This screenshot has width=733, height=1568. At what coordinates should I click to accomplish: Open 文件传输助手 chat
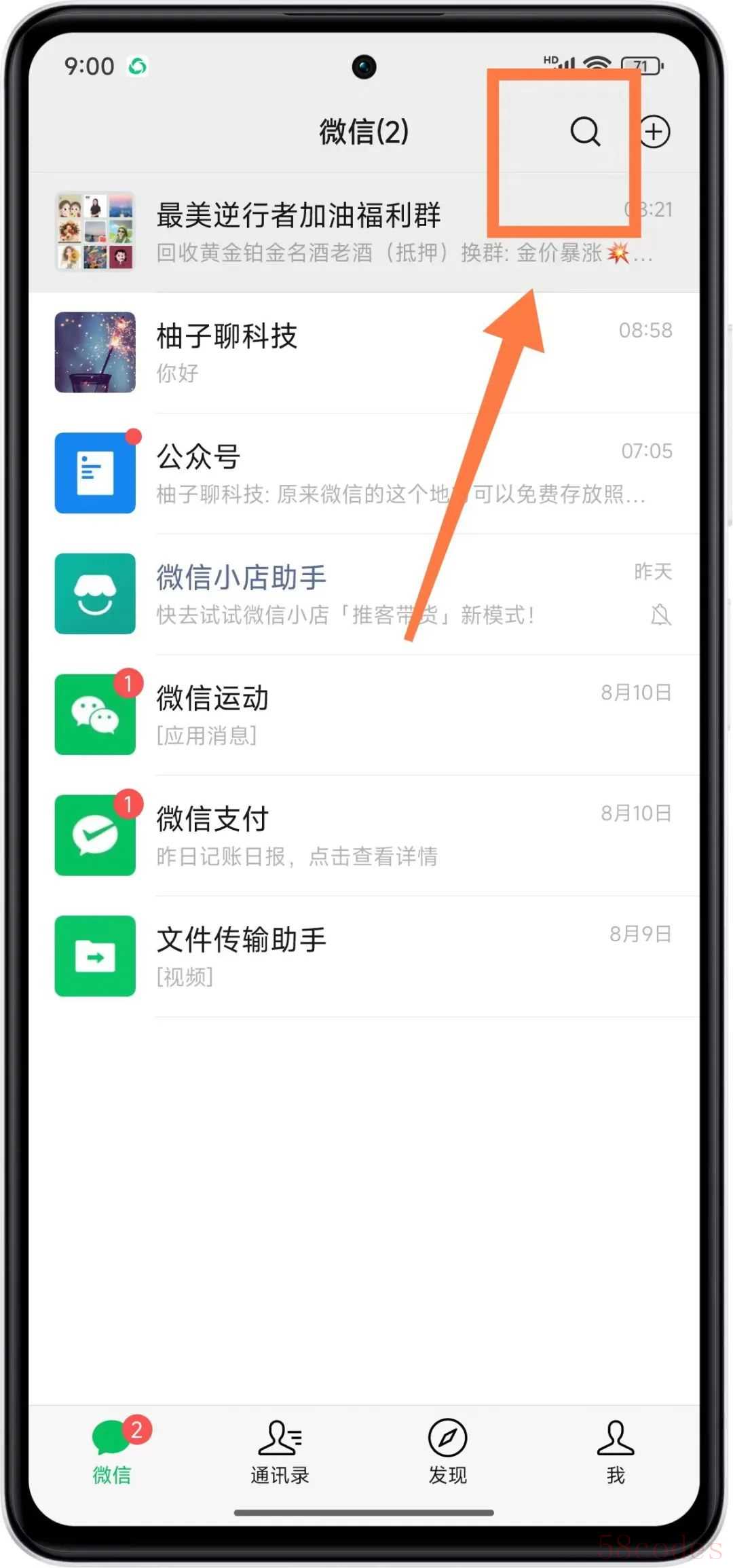[x=364, y=957]
